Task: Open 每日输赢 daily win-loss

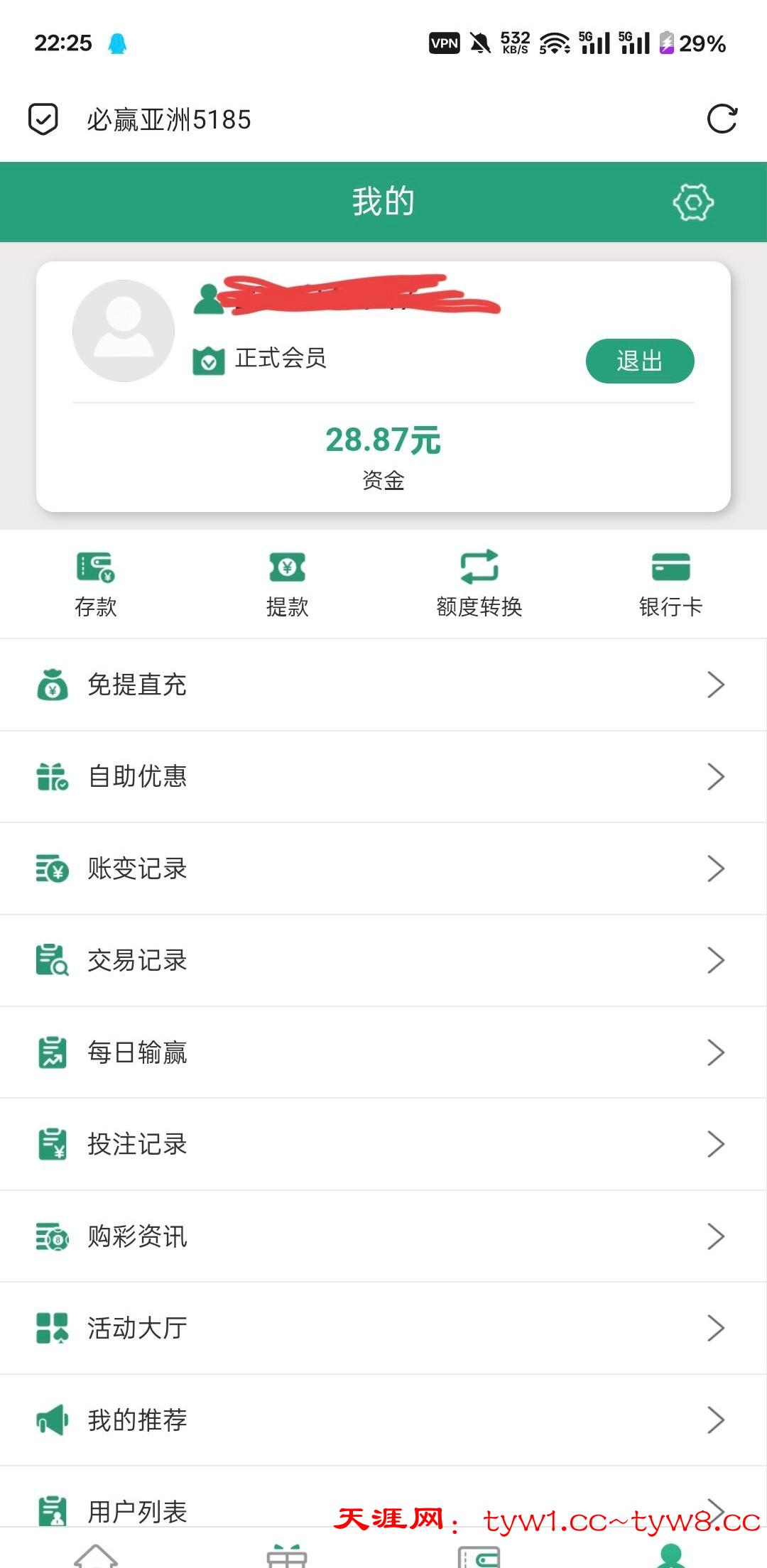Action: point(383,1052)
